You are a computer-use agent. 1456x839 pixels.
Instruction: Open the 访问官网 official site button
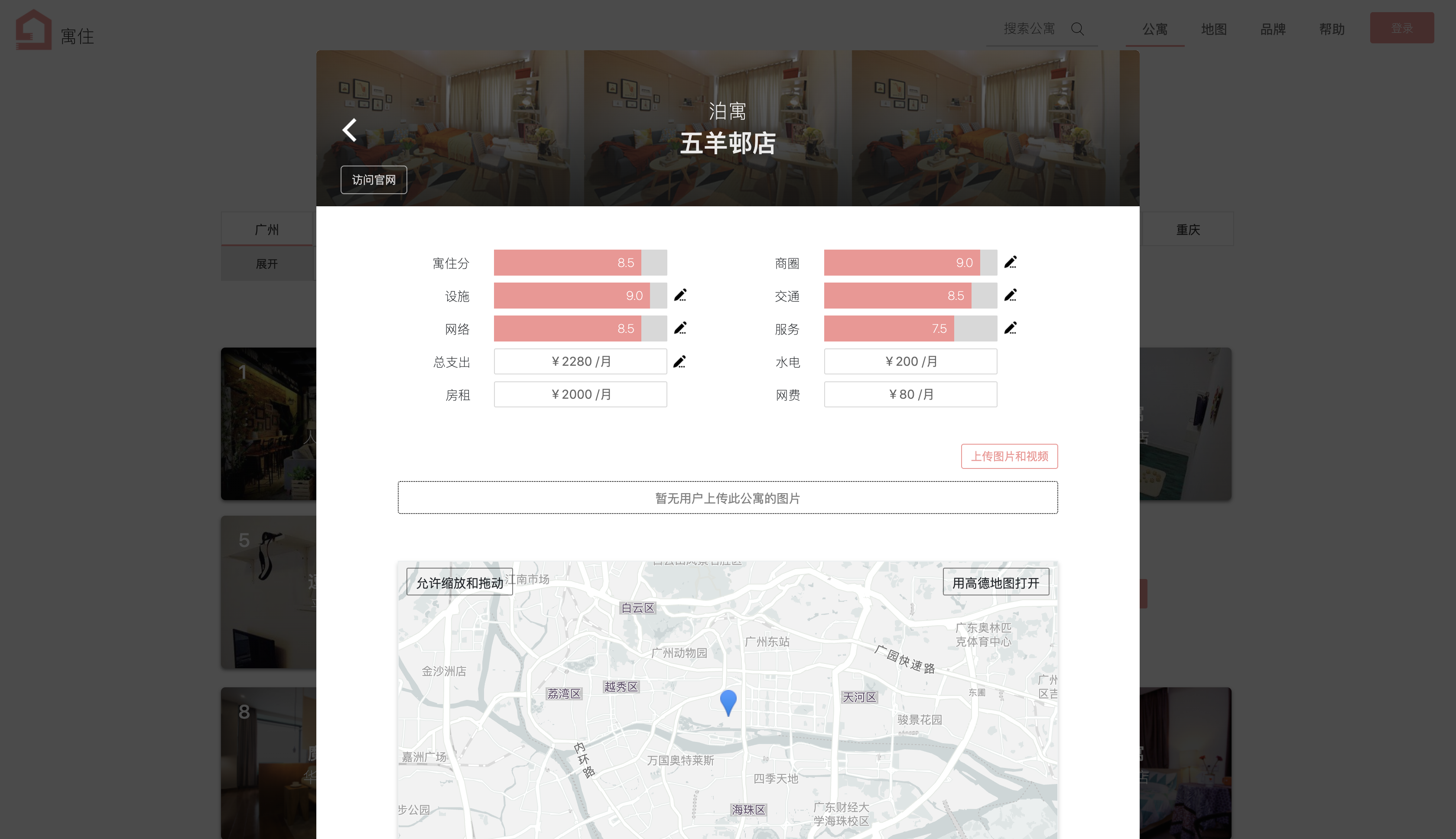tap(374, 180)
